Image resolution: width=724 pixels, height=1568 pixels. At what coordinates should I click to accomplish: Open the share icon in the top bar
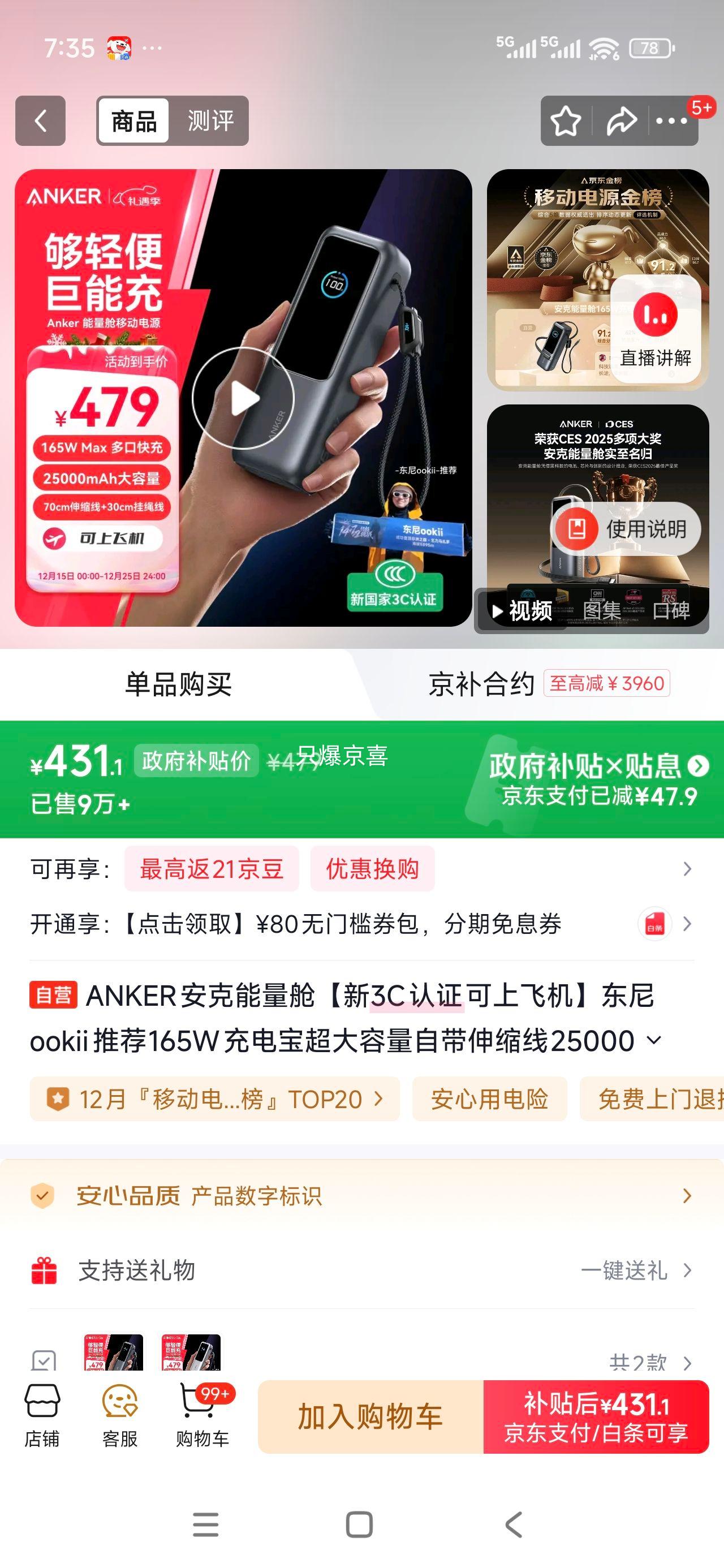click(620, 121)
